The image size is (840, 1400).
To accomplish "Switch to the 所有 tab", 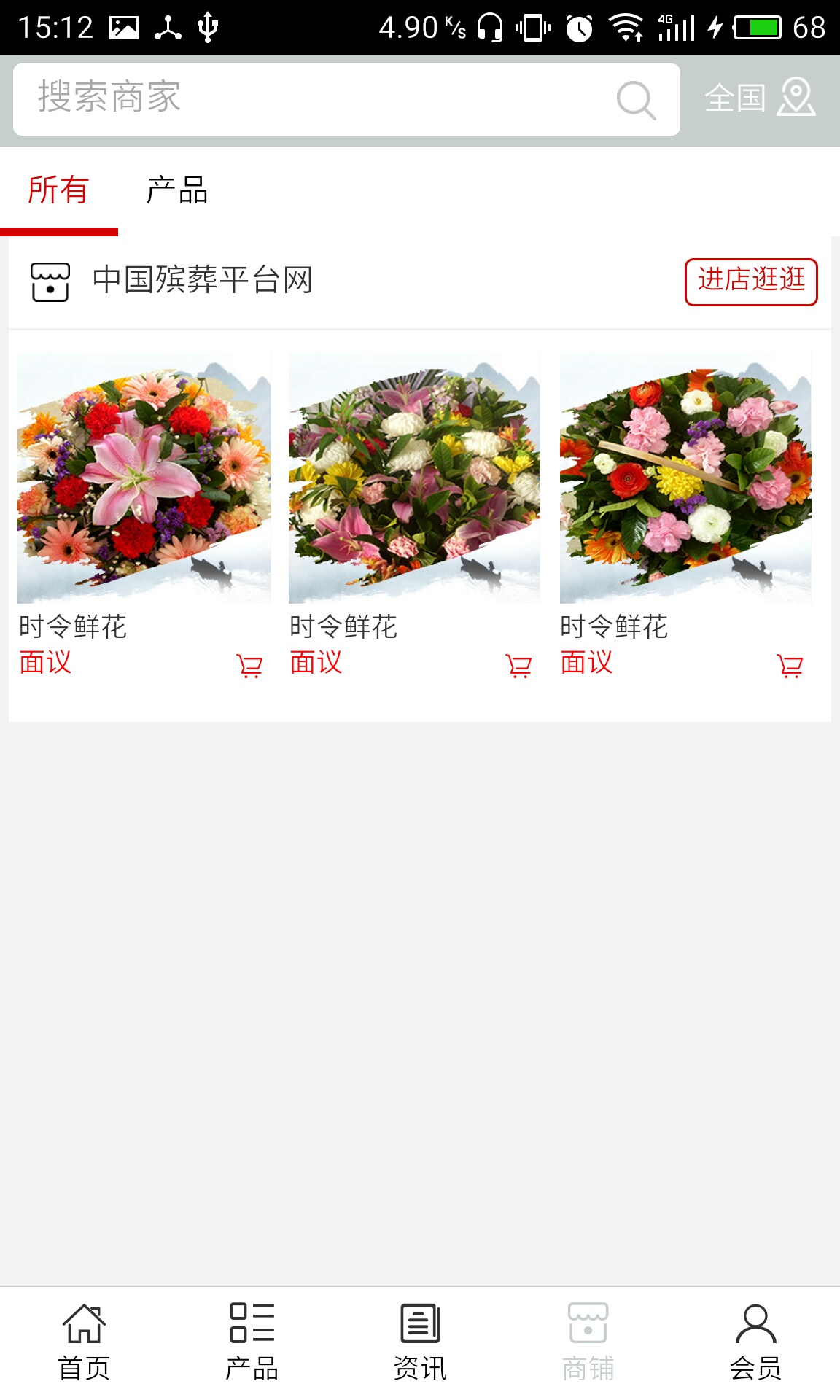I will coord(58,191).
